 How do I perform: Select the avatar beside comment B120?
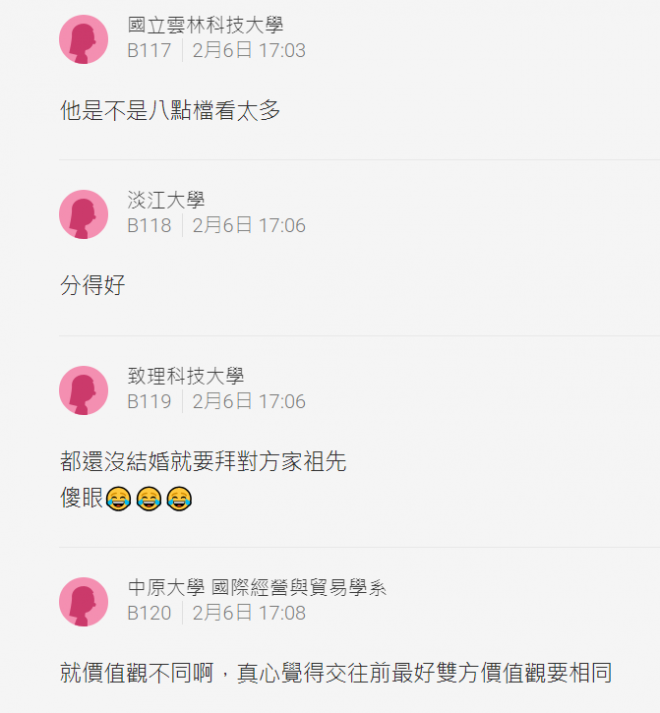coord(84,601)
